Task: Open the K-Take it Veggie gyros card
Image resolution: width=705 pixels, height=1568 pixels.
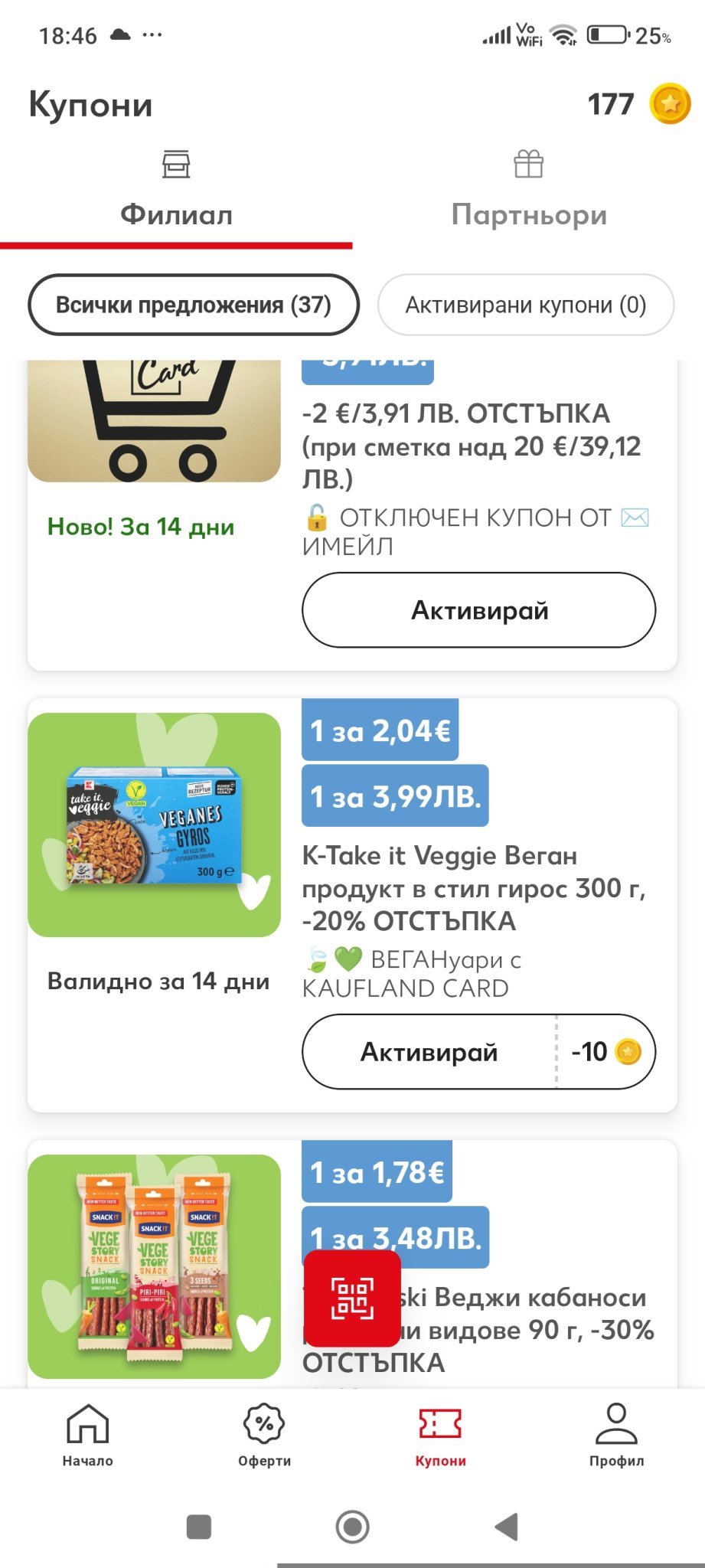Action: tap(154, 825)
